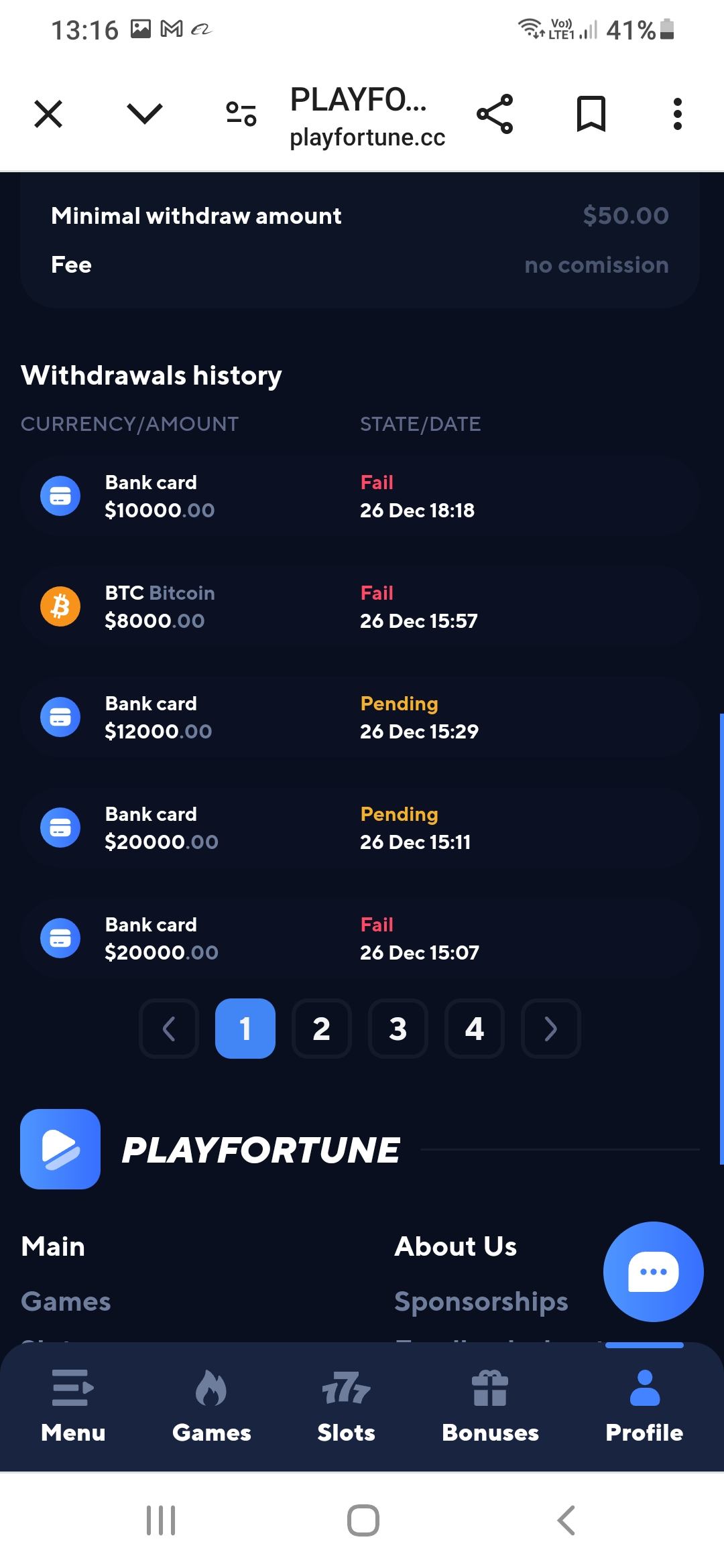
Task: Switch to the Bonuses tab
Action: 490,1405
